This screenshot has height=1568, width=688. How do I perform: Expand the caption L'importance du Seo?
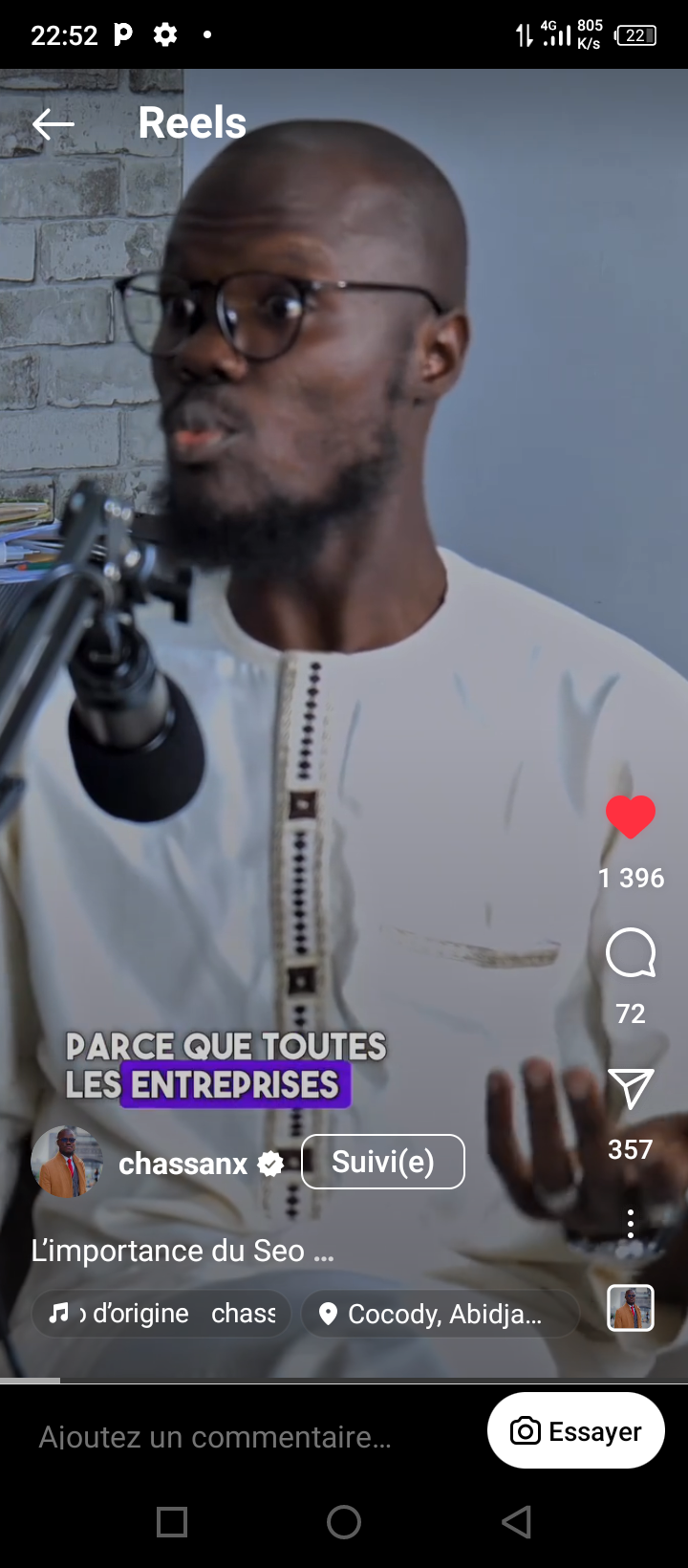click(183, 1251)
